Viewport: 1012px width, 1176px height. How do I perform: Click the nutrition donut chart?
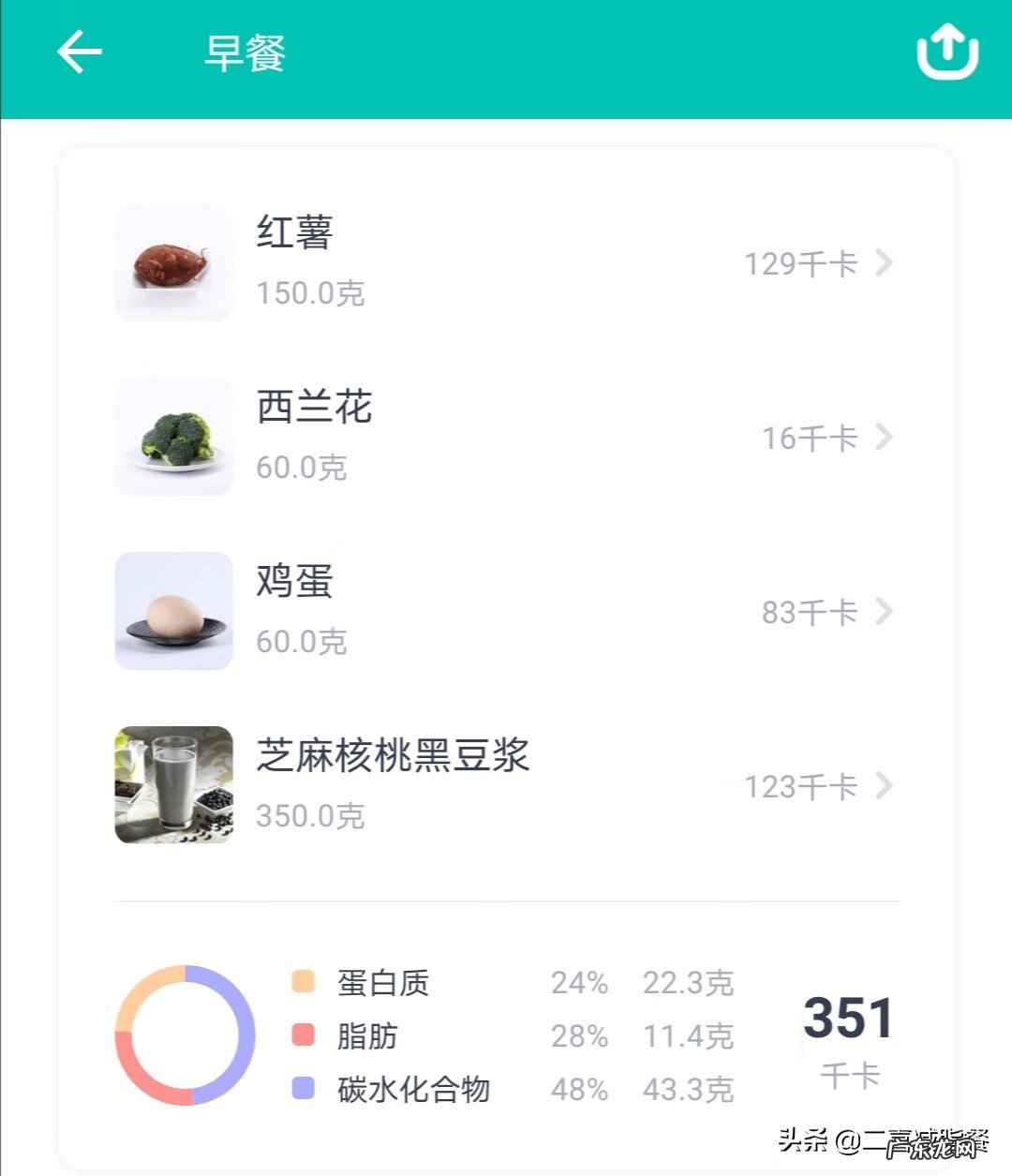tap(187, 1035)
